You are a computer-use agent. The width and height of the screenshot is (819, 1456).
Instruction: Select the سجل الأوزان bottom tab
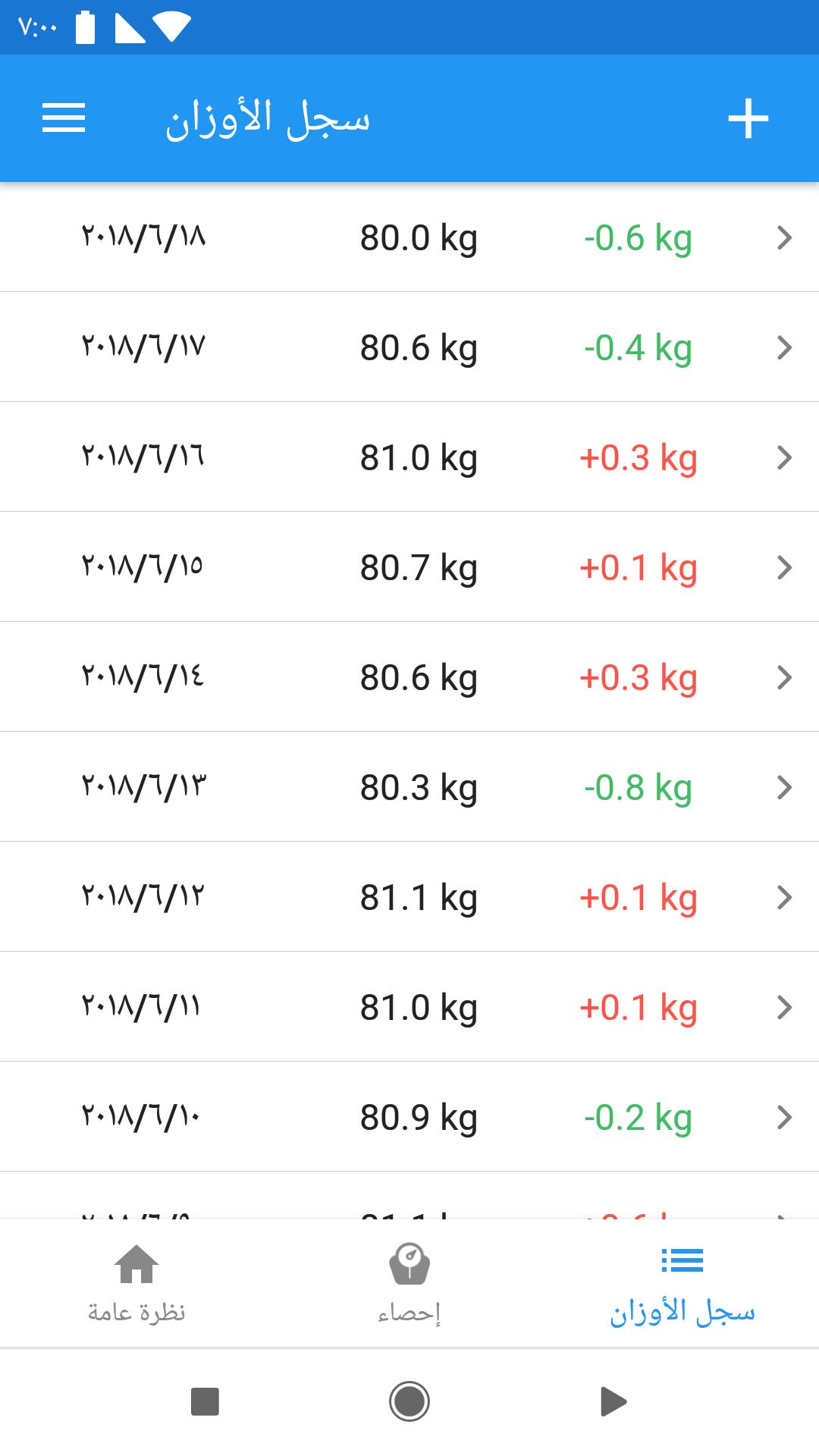tap(682, 1284)
